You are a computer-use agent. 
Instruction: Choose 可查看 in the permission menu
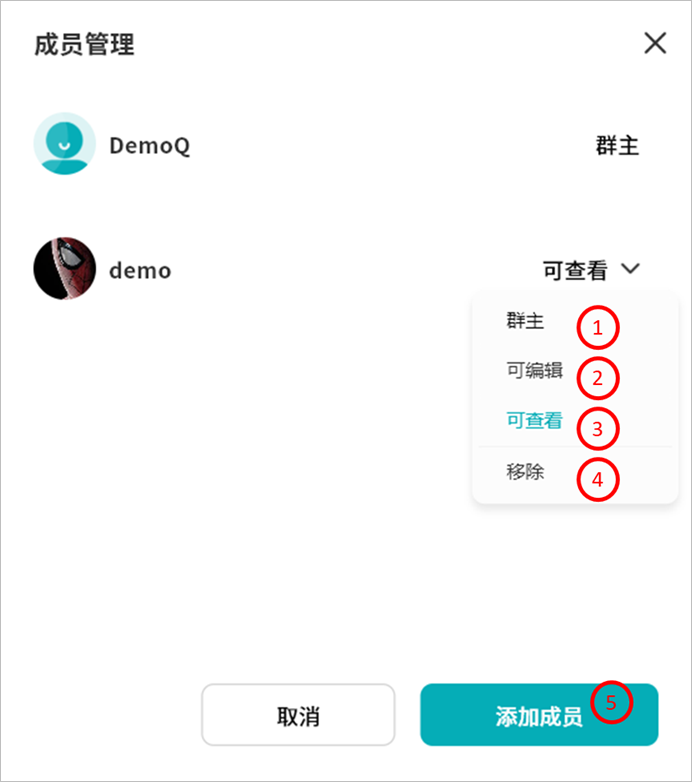tap(534, 421)
